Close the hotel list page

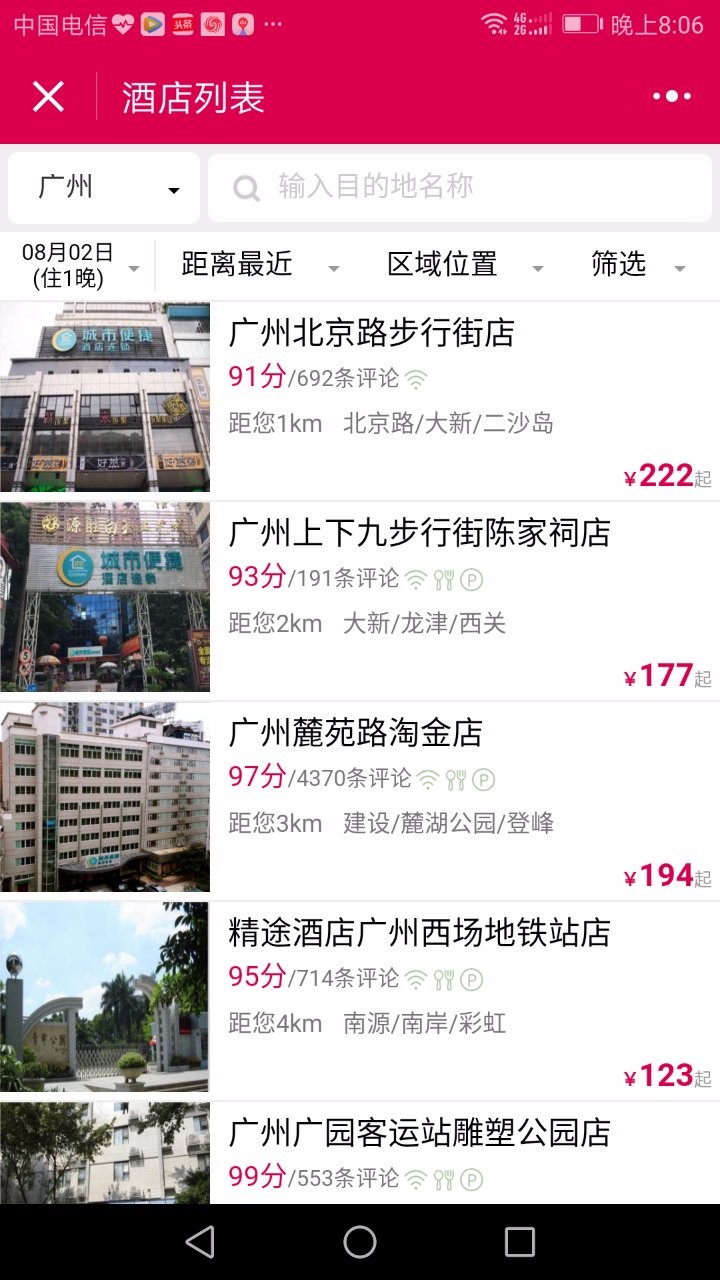coord(48,97)
